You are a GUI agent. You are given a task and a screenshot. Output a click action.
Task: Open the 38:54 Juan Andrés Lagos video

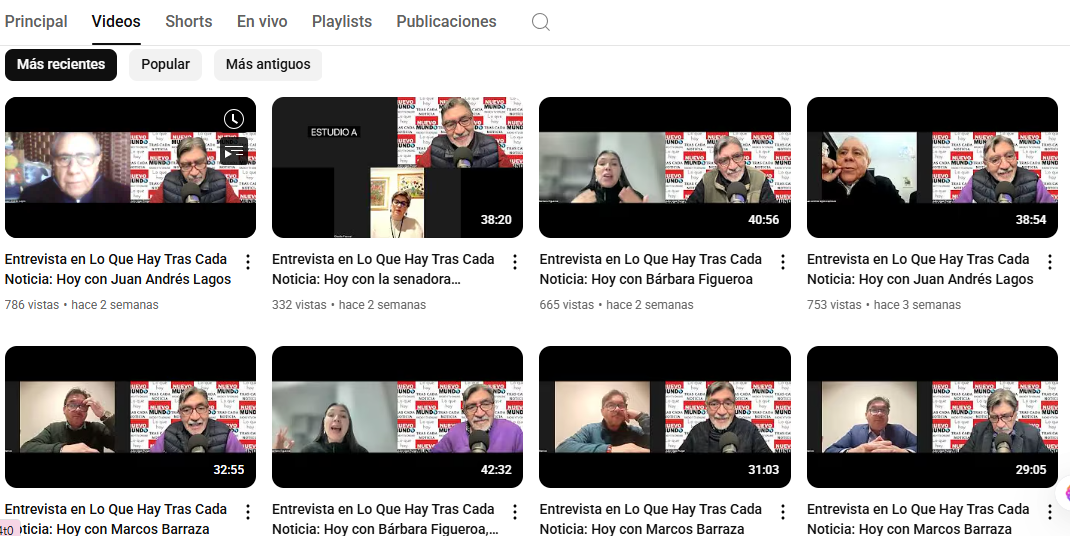click(x=932, y=167)
